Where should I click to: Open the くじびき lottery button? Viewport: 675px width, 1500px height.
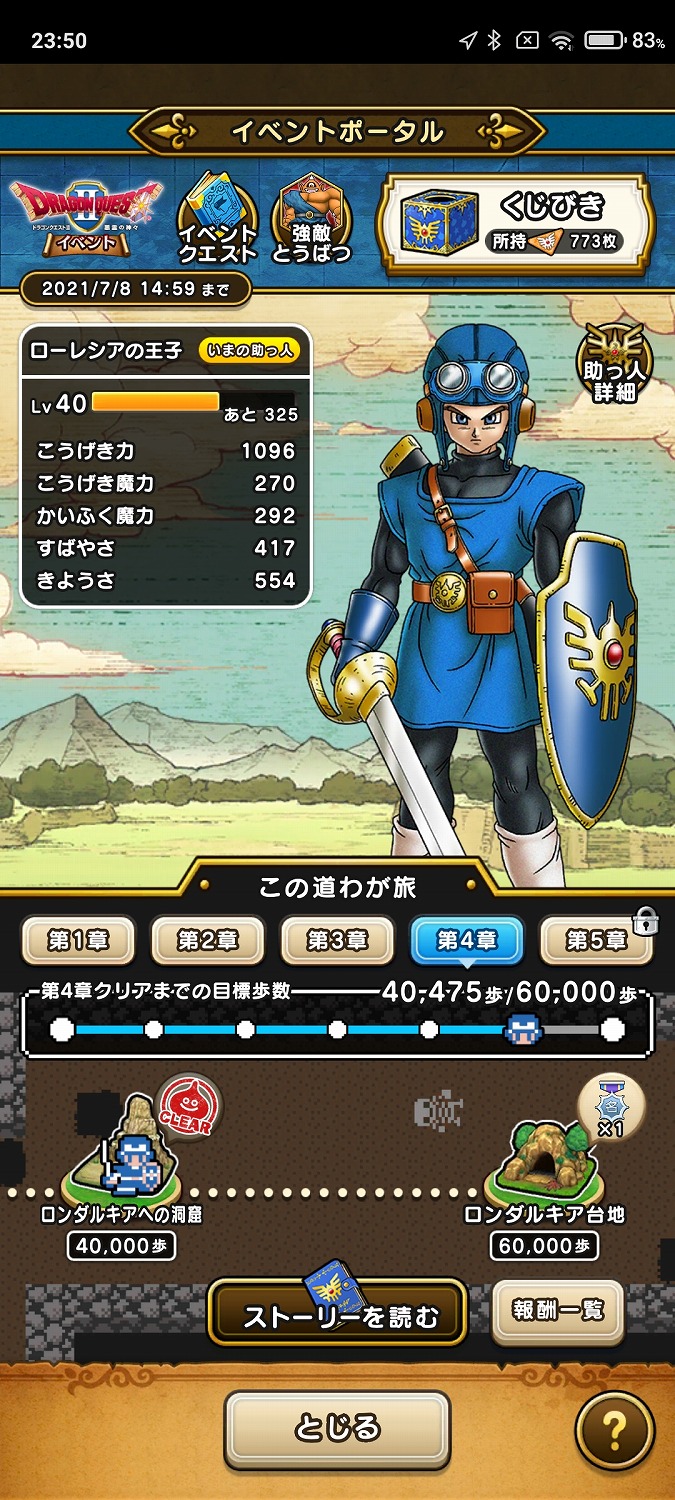pos(516,224)
